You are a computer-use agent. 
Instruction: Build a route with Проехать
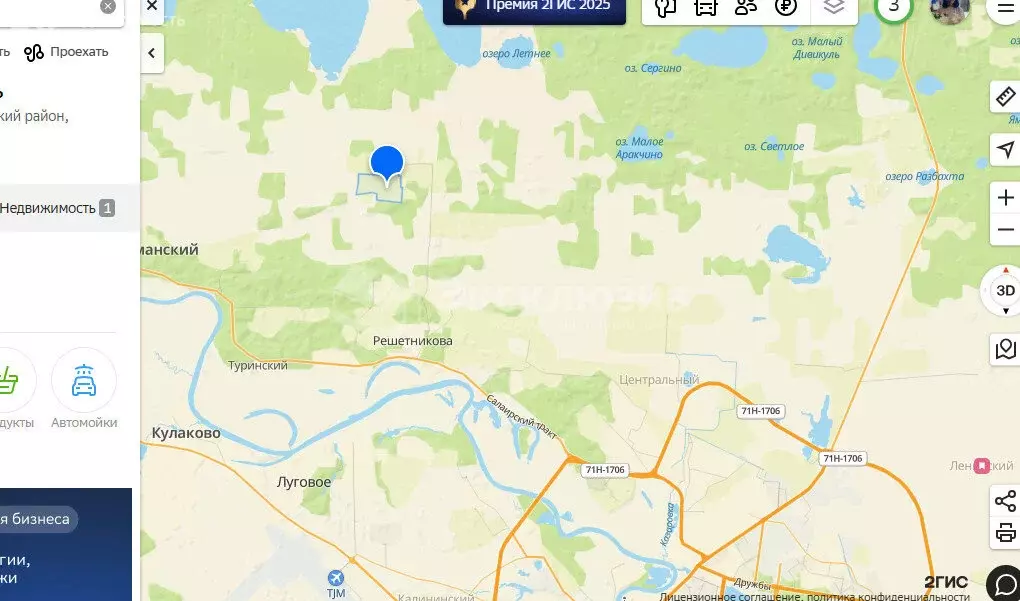(x=67, y=52)
